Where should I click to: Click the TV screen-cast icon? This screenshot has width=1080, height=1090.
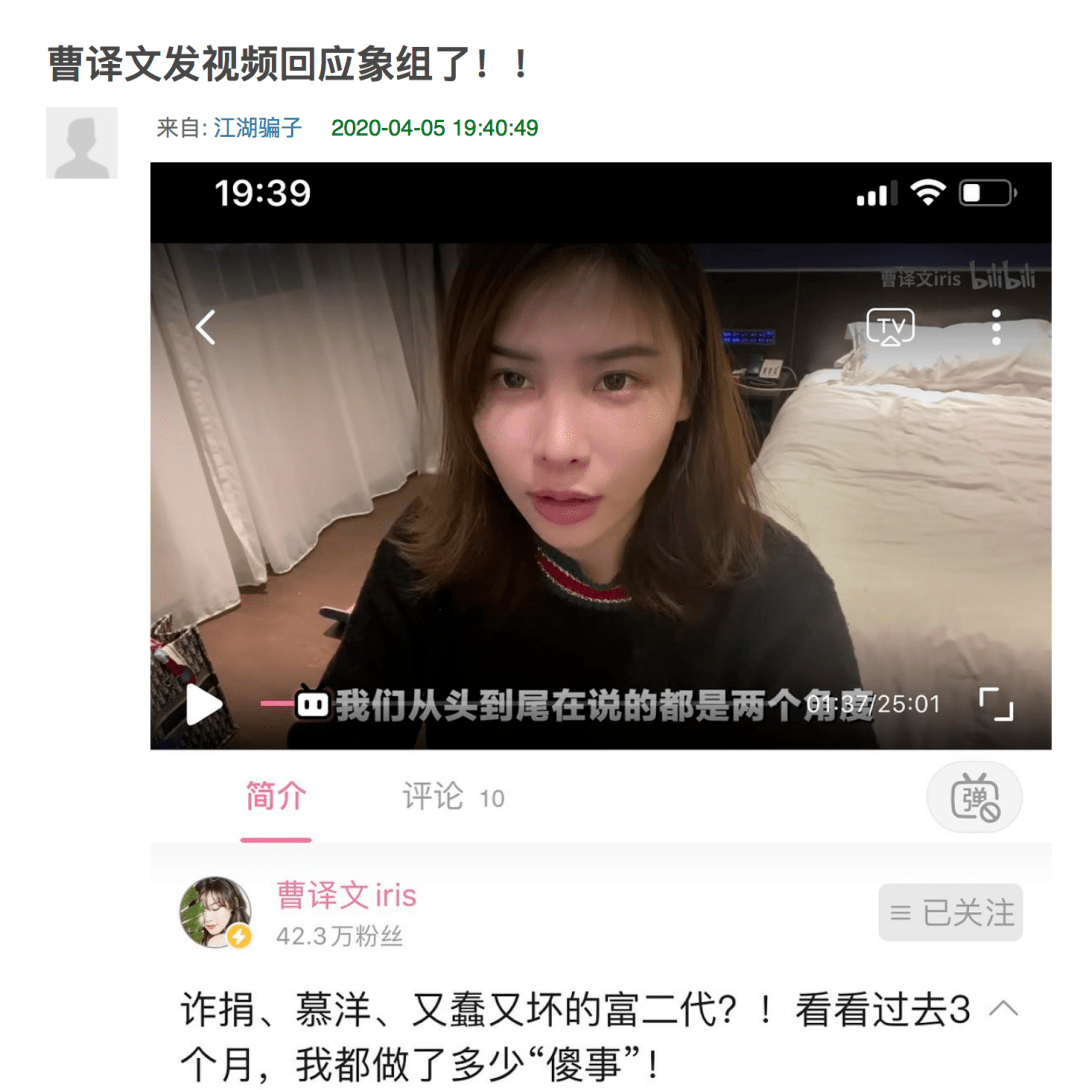(891, 325)
